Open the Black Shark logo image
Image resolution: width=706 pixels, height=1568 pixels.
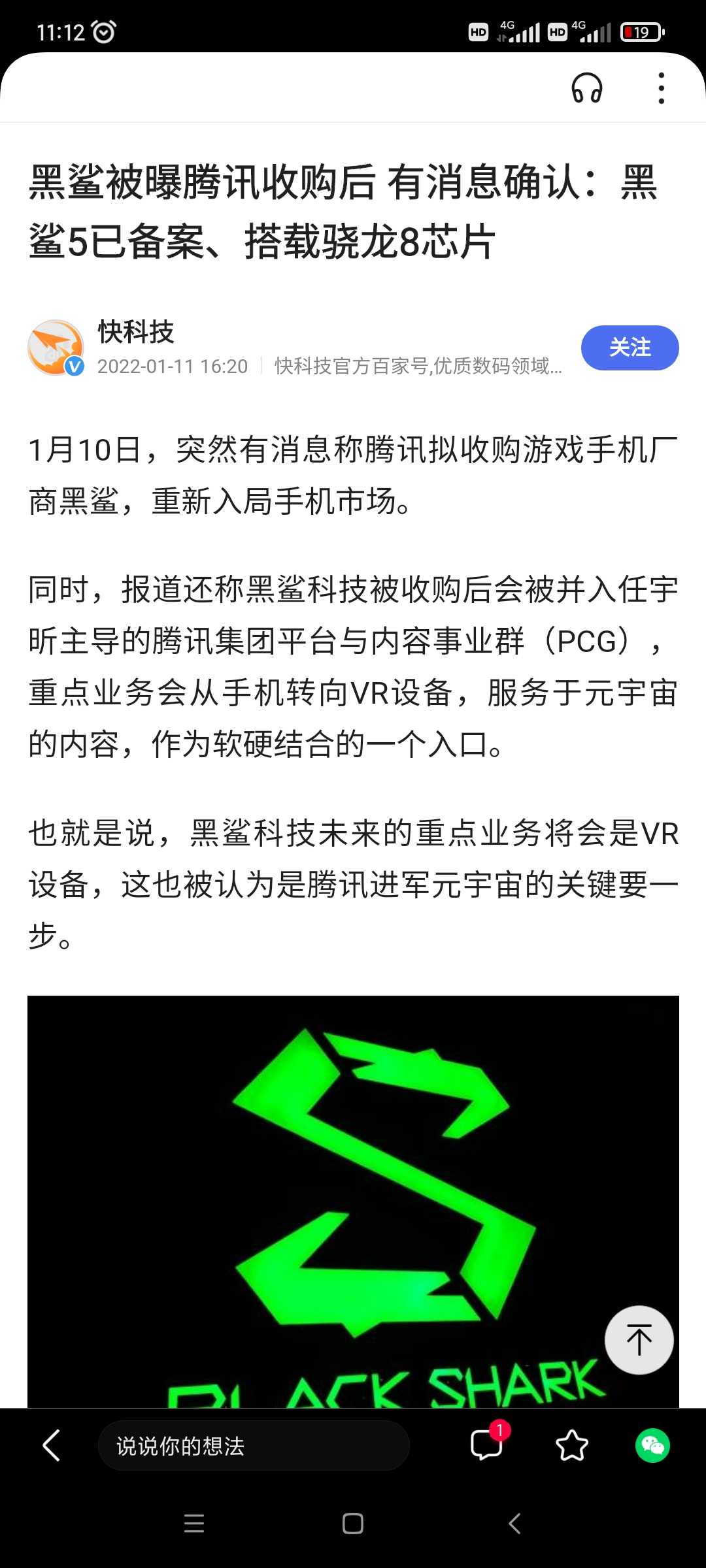(353, 1201)
